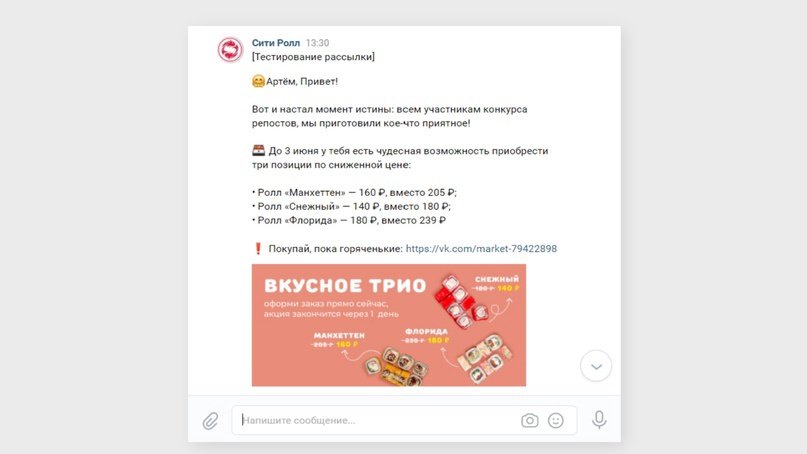Open the emoji picker
Viewport: 807px width, 454px height.
tap(556, 421)
